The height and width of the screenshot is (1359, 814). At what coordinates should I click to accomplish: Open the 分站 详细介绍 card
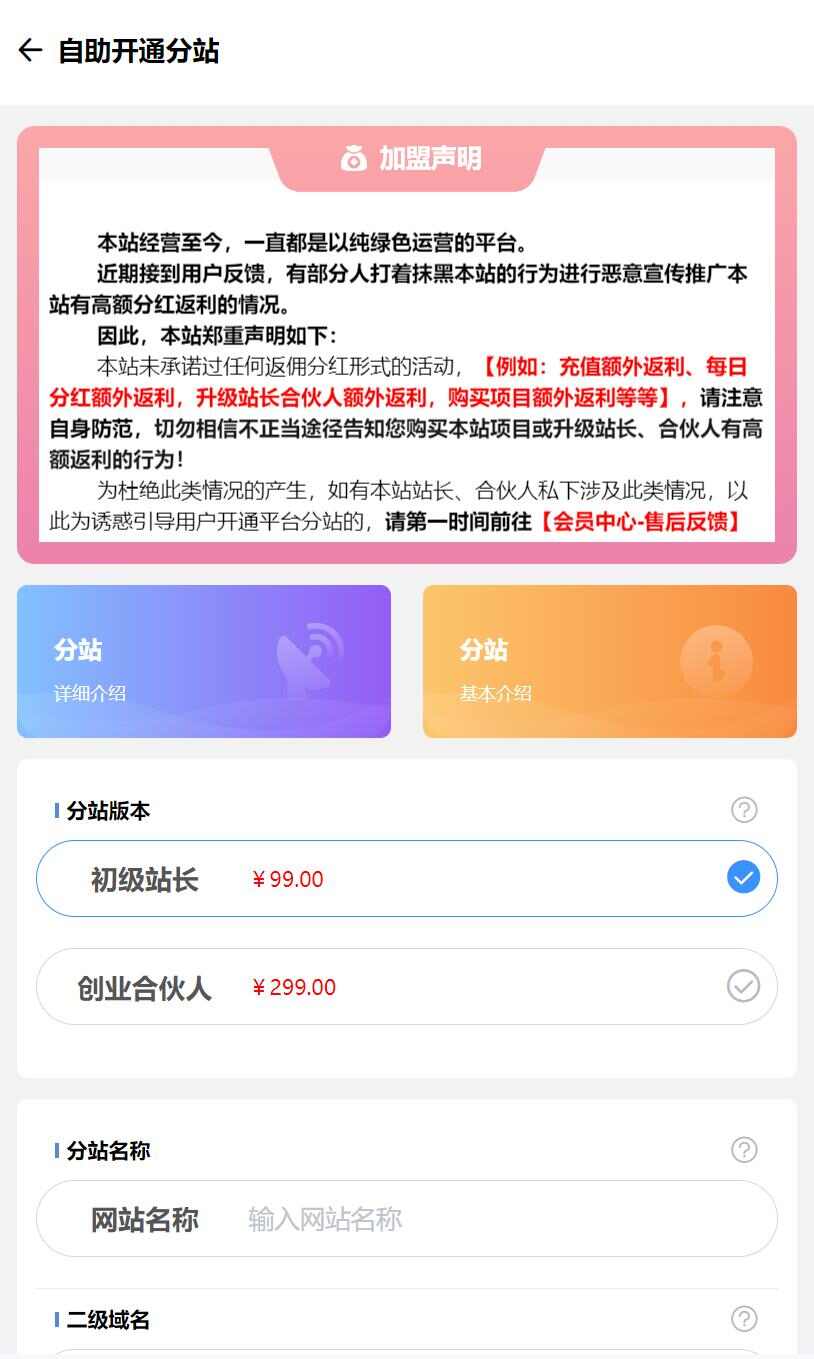(204, 661)
